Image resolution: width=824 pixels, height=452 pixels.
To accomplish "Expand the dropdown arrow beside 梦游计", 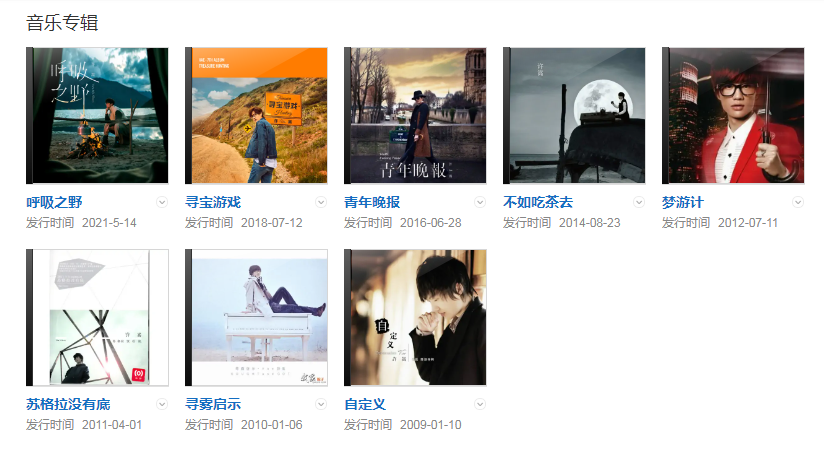I will [798, 202].
